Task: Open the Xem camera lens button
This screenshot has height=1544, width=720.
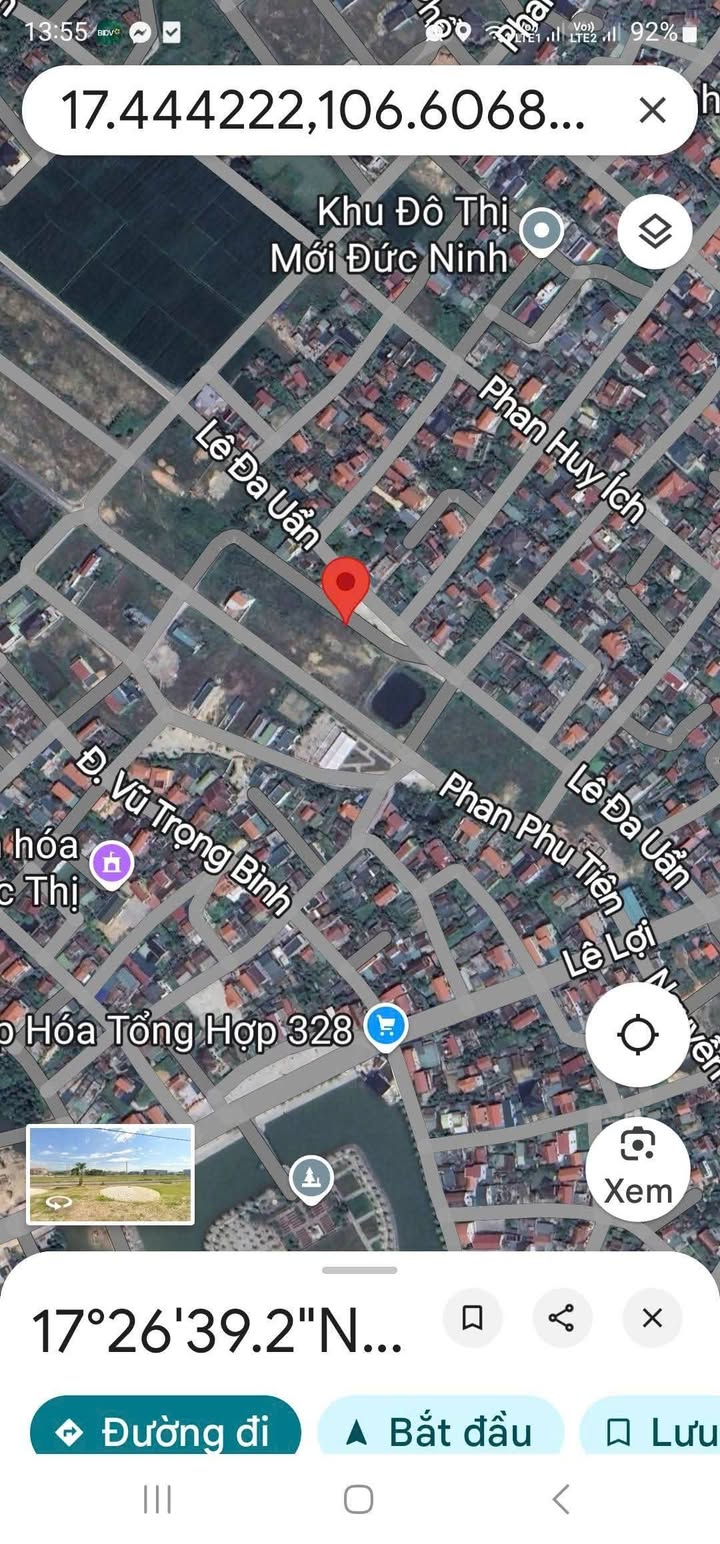Action: click(638, 1169)
